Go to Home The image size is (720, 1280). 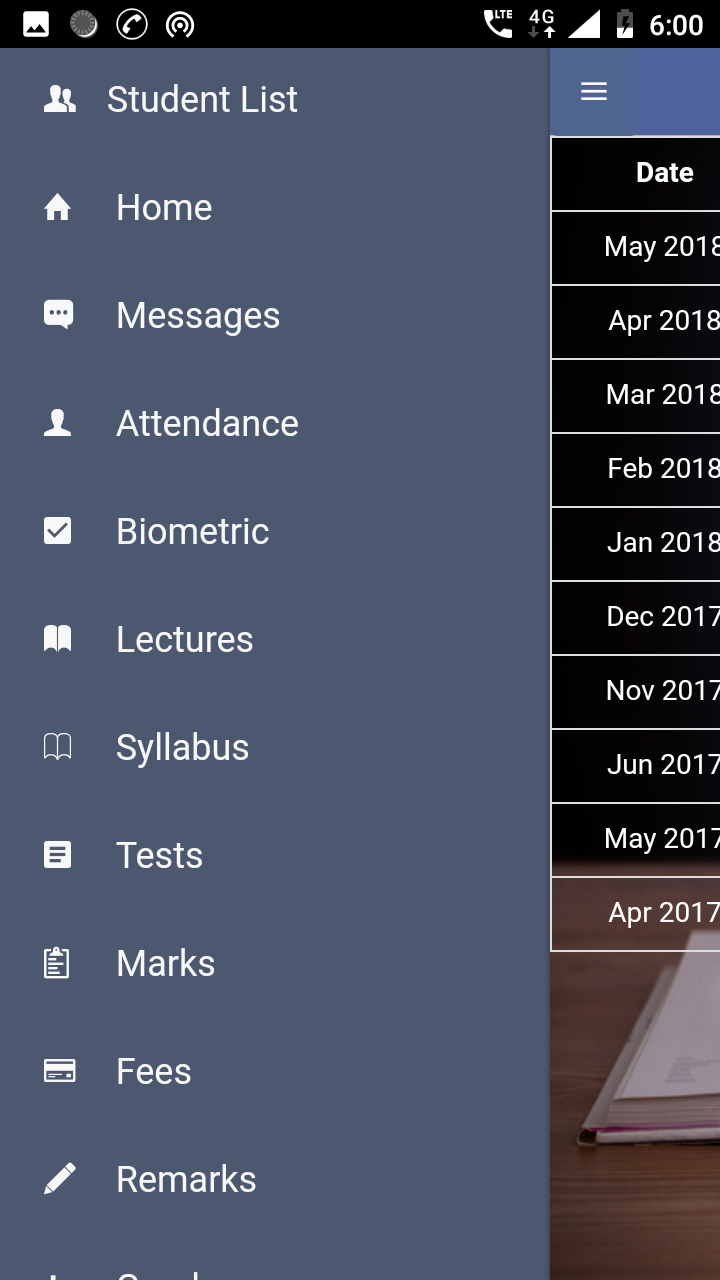pos(275,207)
